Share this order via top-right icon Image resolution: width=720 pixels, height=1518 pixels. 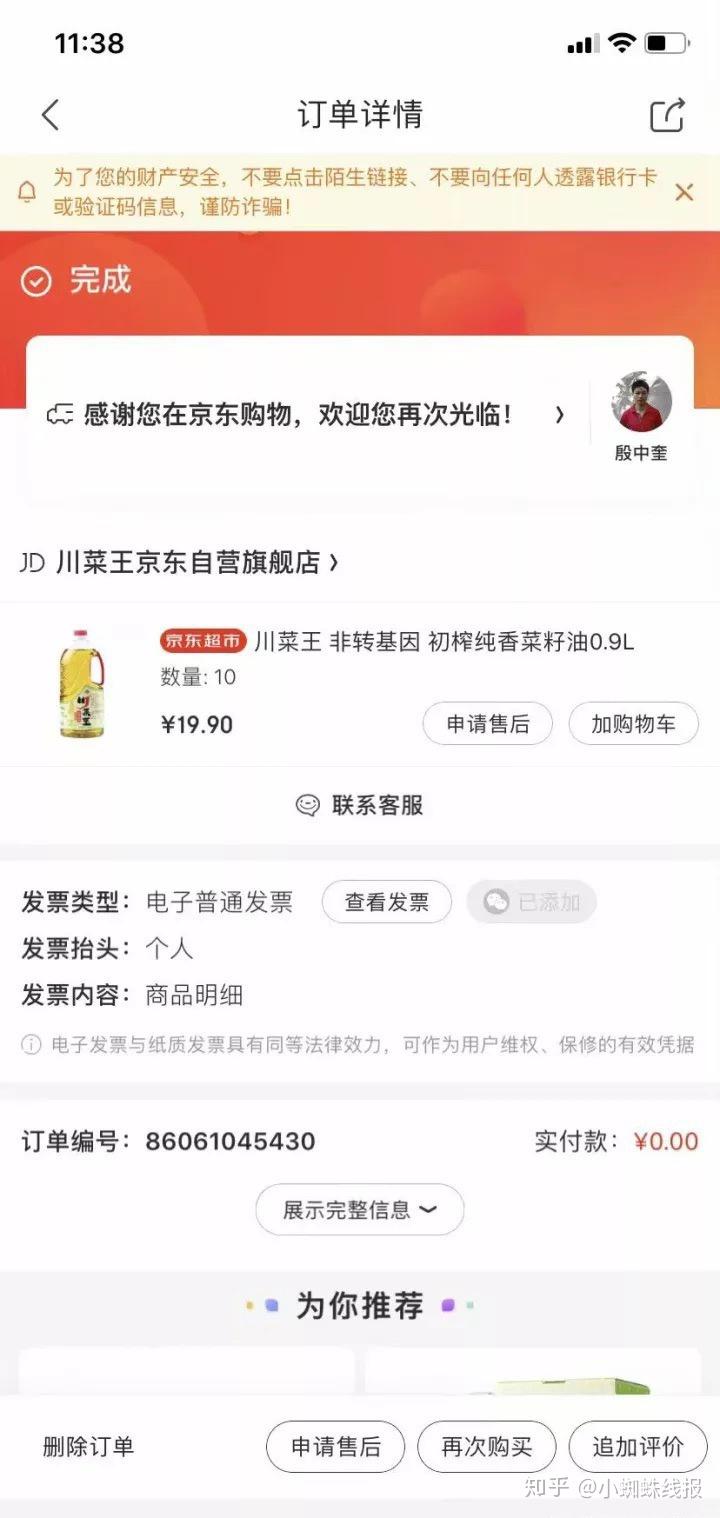click(667, 115)
